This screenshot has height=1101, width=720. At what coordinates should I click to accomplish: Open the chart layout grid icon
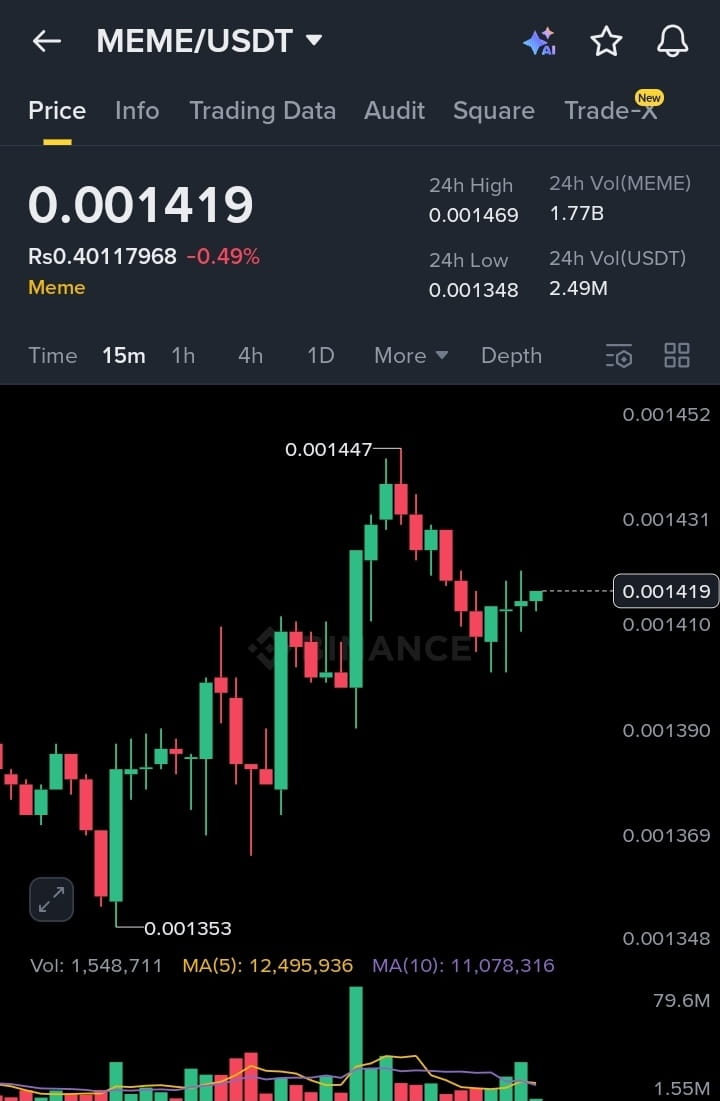[x=677, y=356]
